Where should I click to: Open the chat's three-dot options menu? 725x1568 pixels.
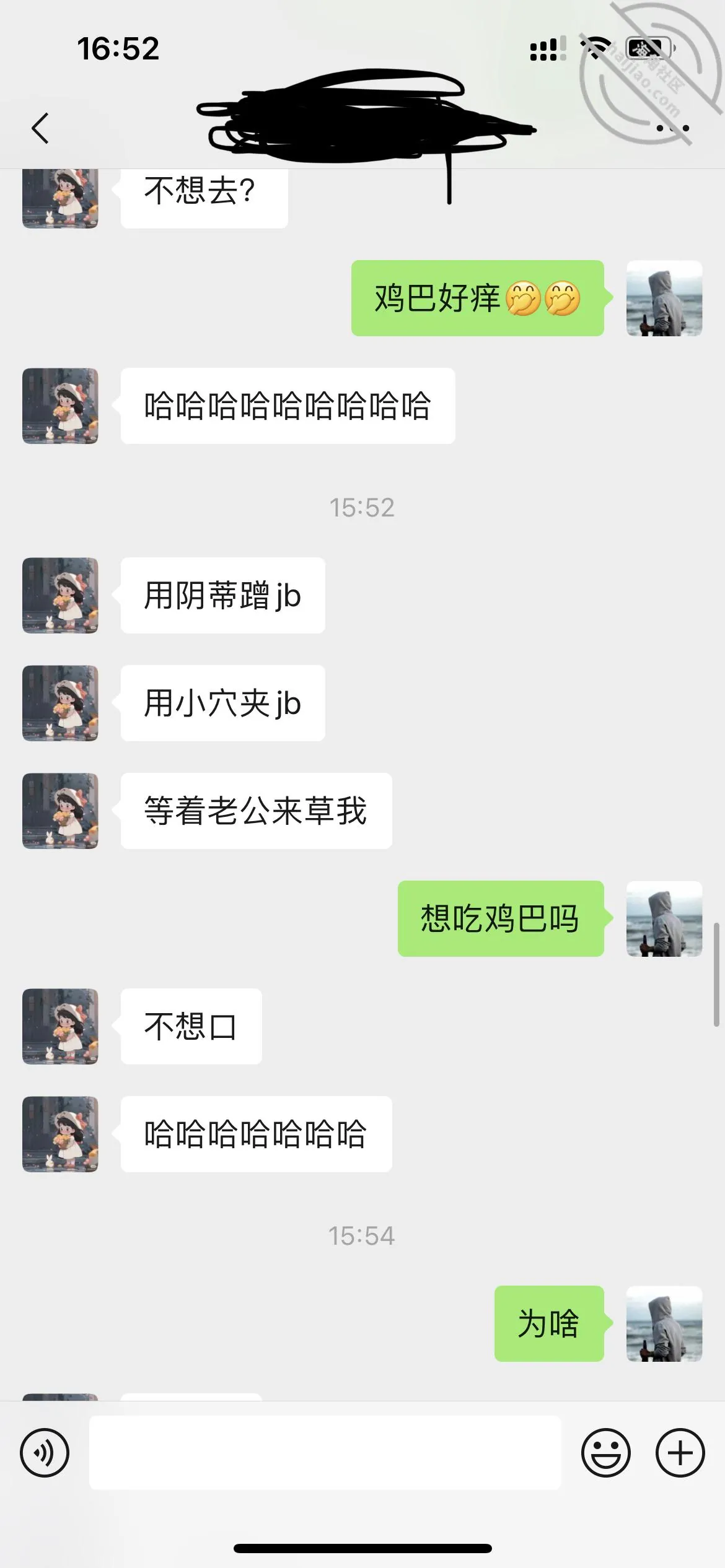673,128
